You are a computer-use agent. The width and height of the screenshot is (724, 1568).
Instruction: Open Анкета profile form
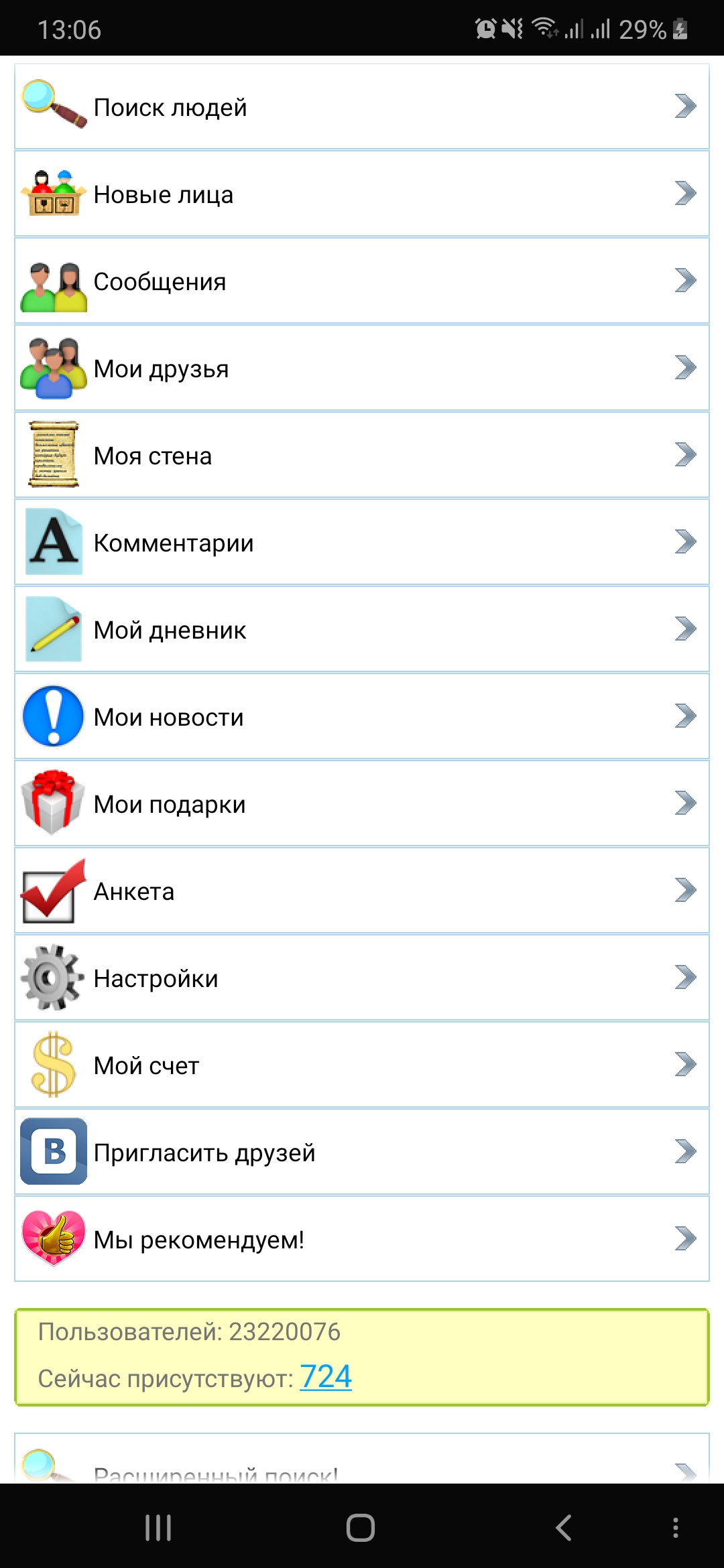[362, 891]
